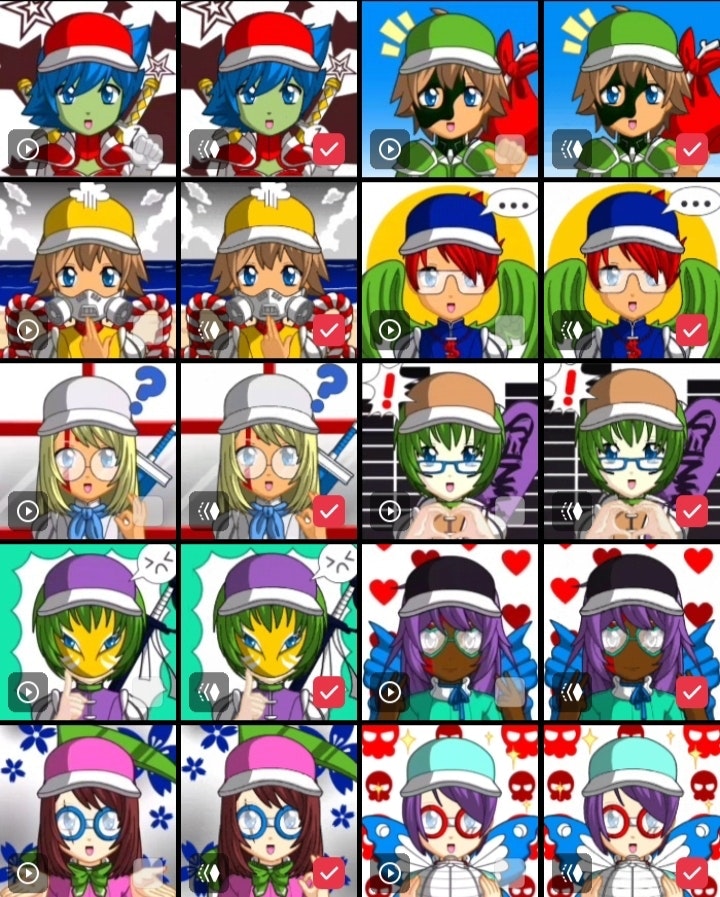
Task: Play the unselected white-hat blonde avatar clip
Action: point(28,511)
